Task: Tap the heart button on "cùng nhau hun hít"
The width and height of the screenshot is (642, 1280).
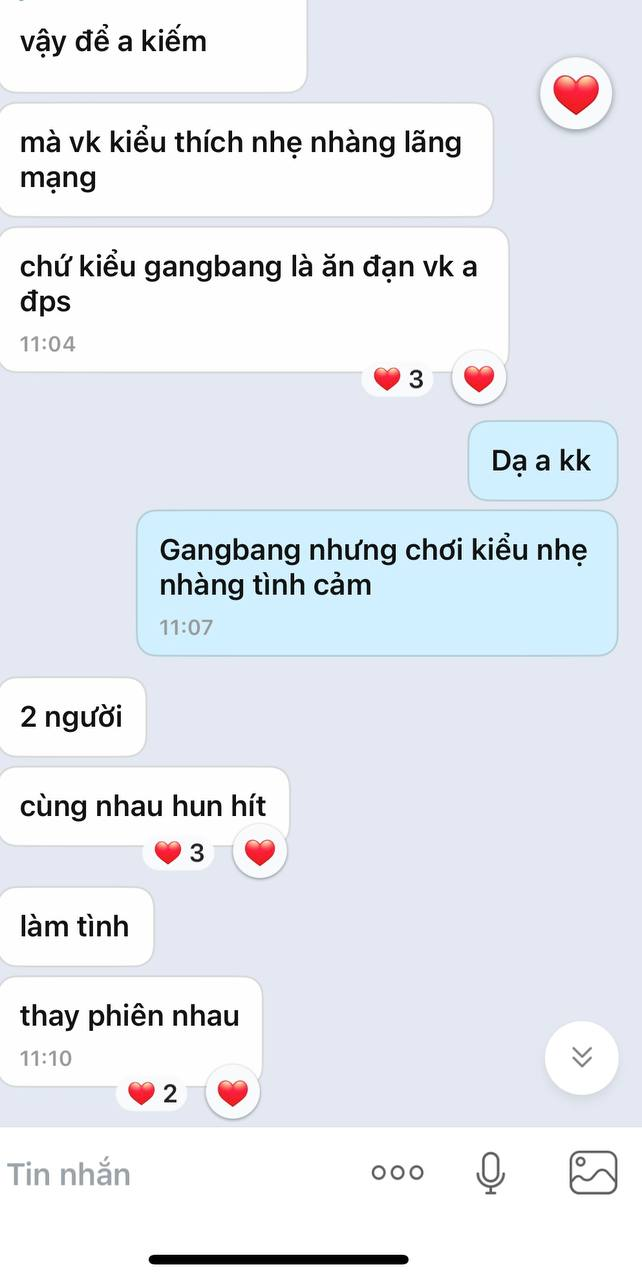Action: pyautogui.click(x=260, y=853)
